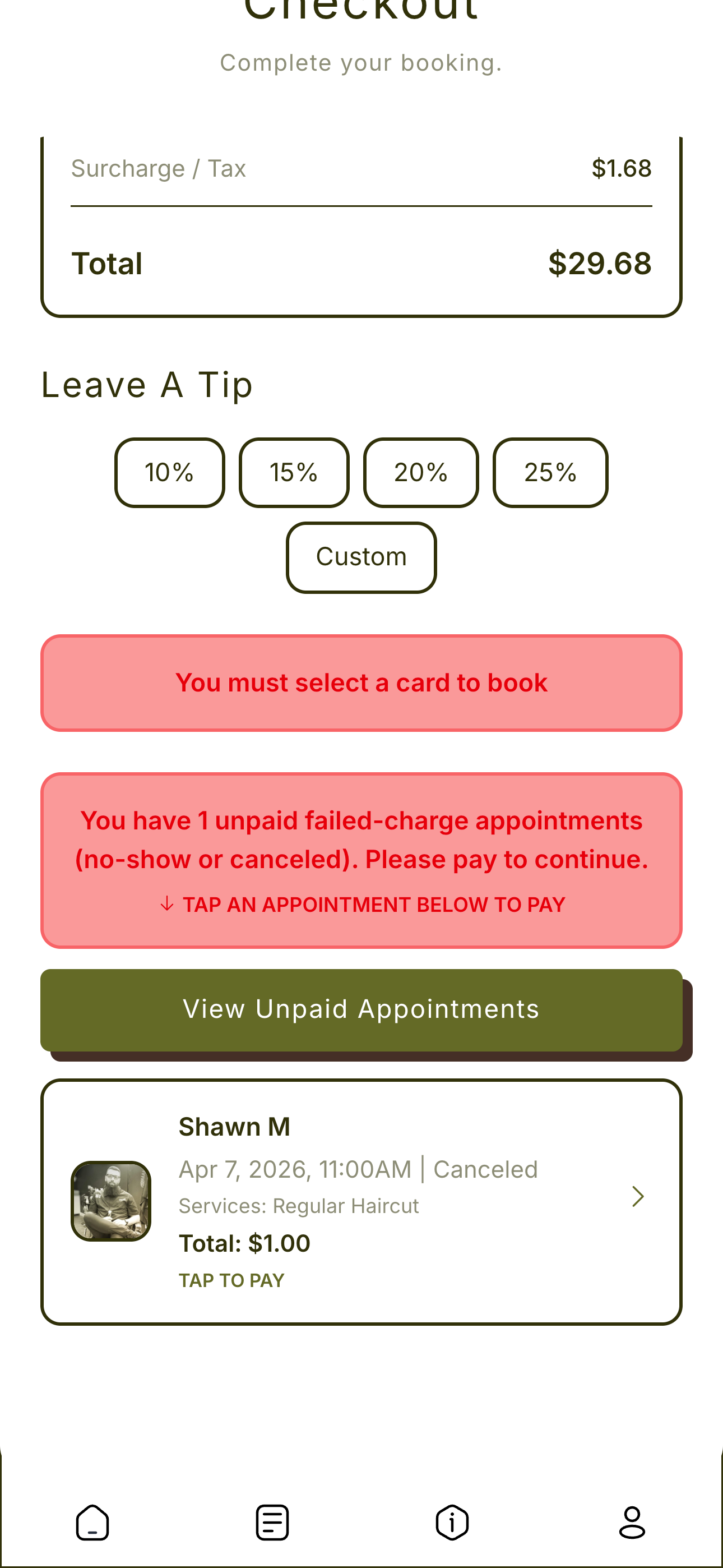Viewport: 723px width, 1568px height.
Task: Choose the 25% tip option
Action: [550, 472]
